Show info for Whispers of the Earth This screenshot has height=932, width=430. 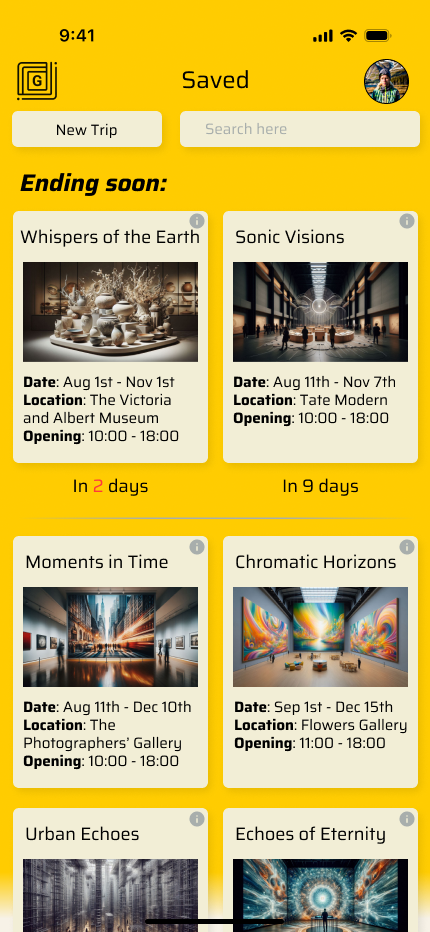click(x=197, y=221)
